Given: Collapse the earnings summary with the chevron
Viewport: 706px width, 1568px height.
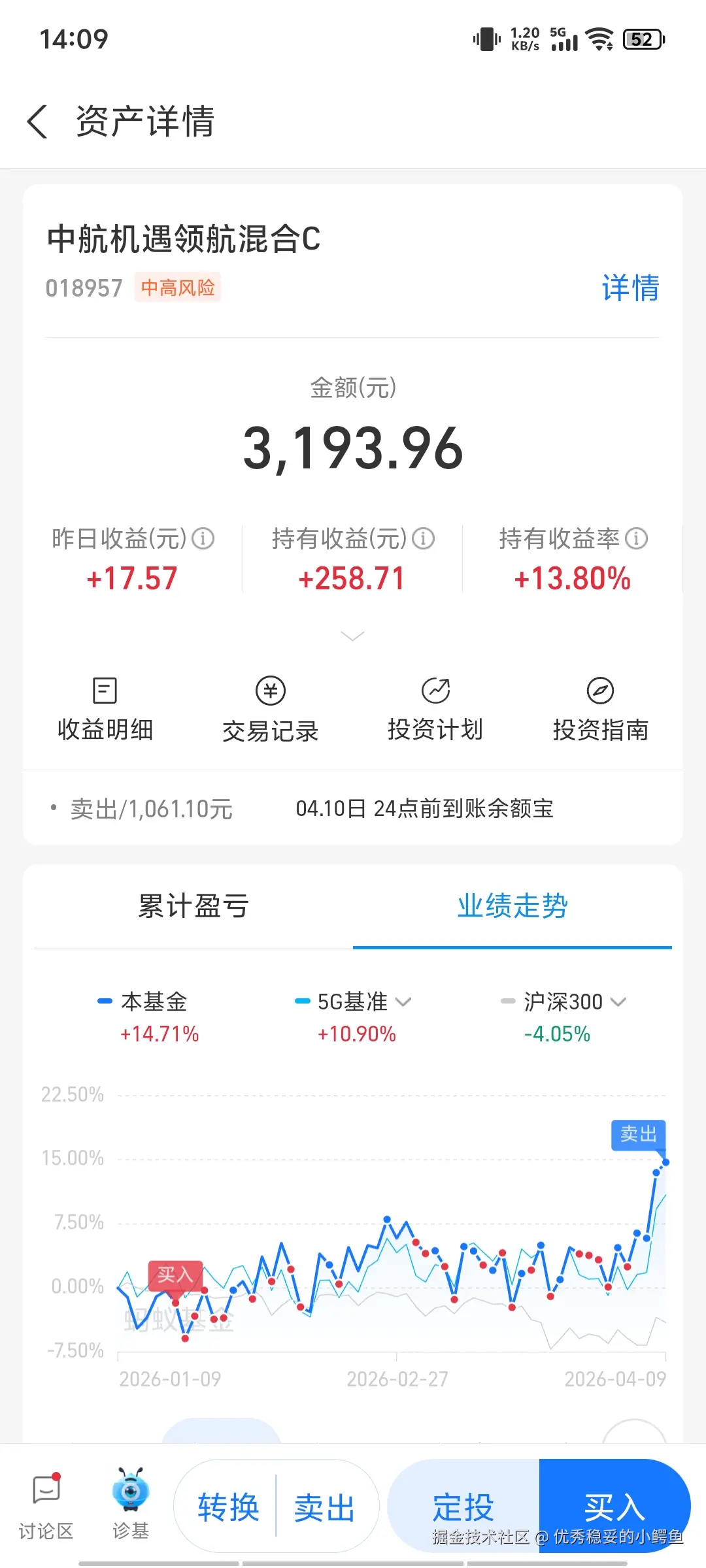Looking at the screenshot, I should [352, 635].
